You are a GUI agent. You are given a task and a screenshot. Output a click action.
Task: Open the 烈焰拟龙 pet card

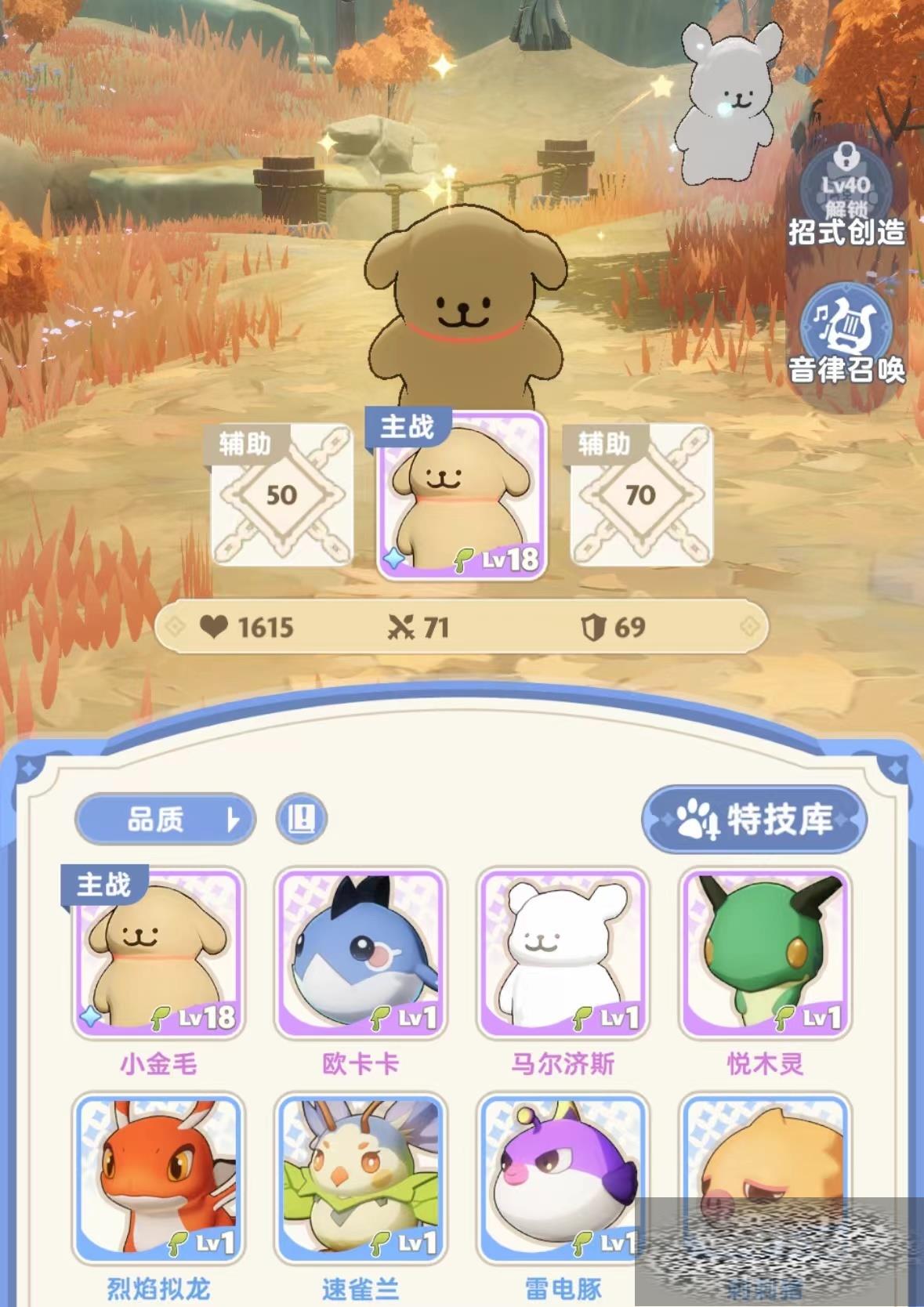158,1178
